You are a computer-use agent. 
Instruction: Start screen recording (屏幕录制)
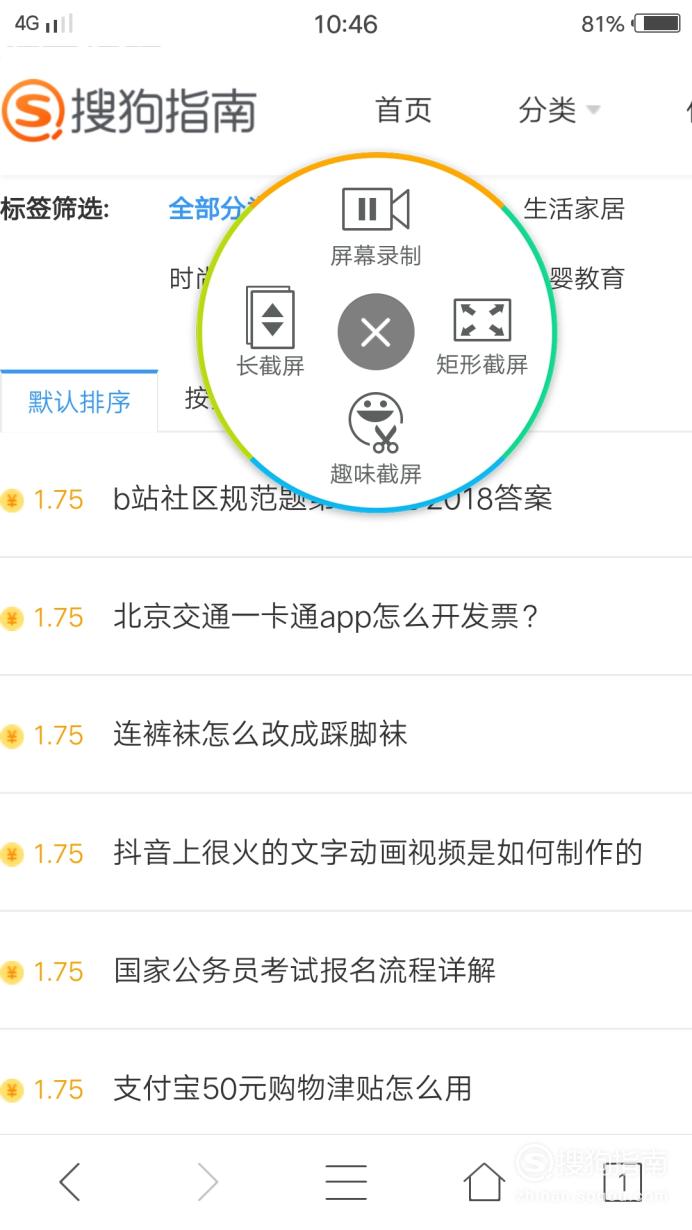[376, 226]
